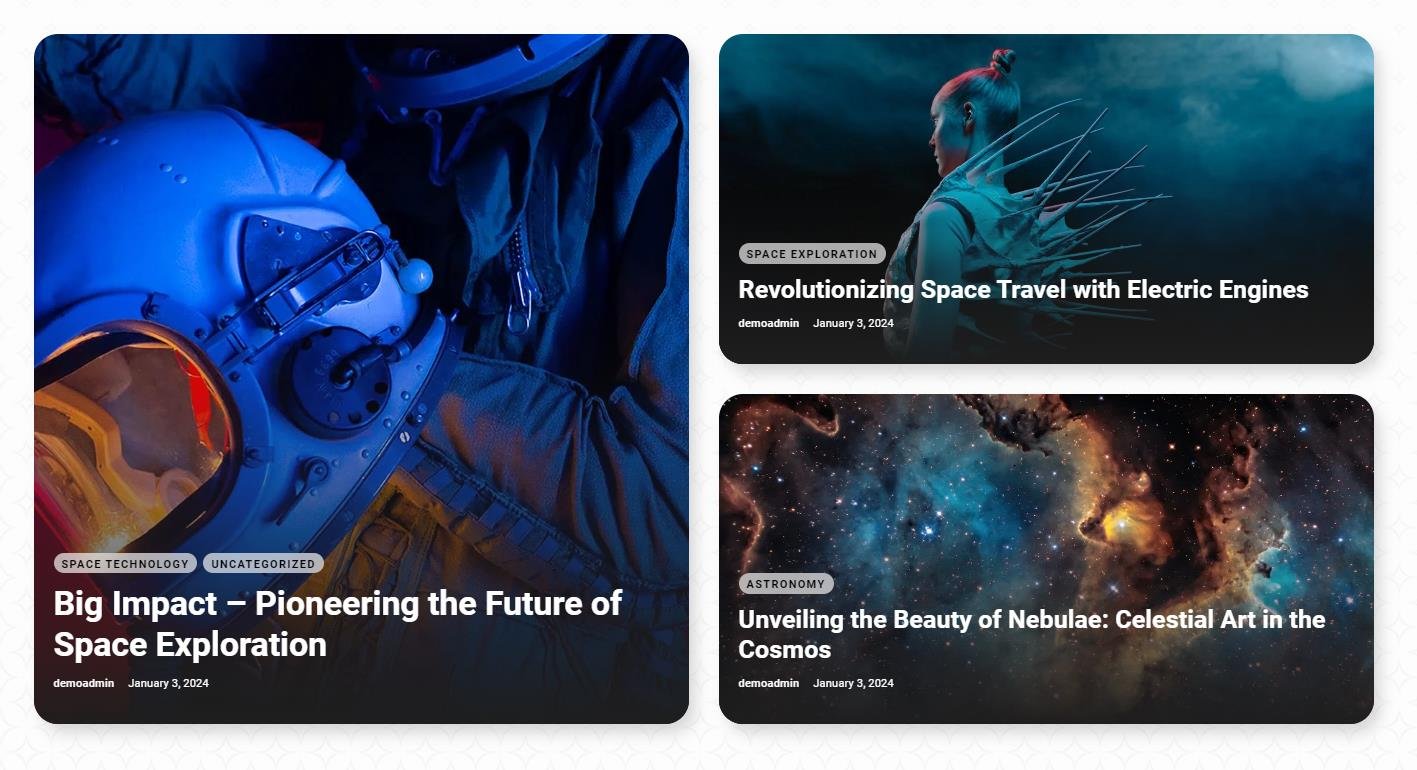Choose the Astronomy category chip
Screen dimensions: 1417x770
point(786,584)
